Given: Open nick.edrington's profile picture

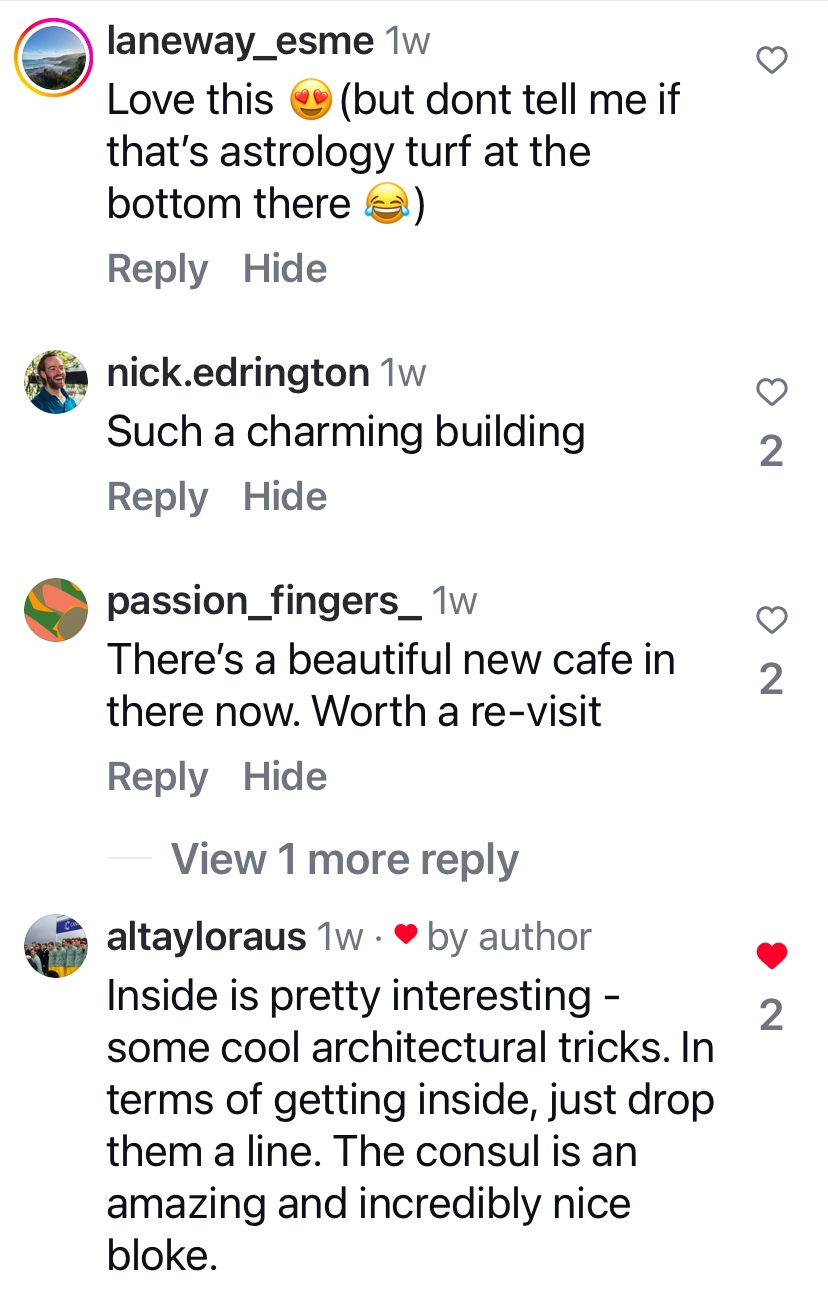Looking at the screenshot, I should click(x=56, y=382).
